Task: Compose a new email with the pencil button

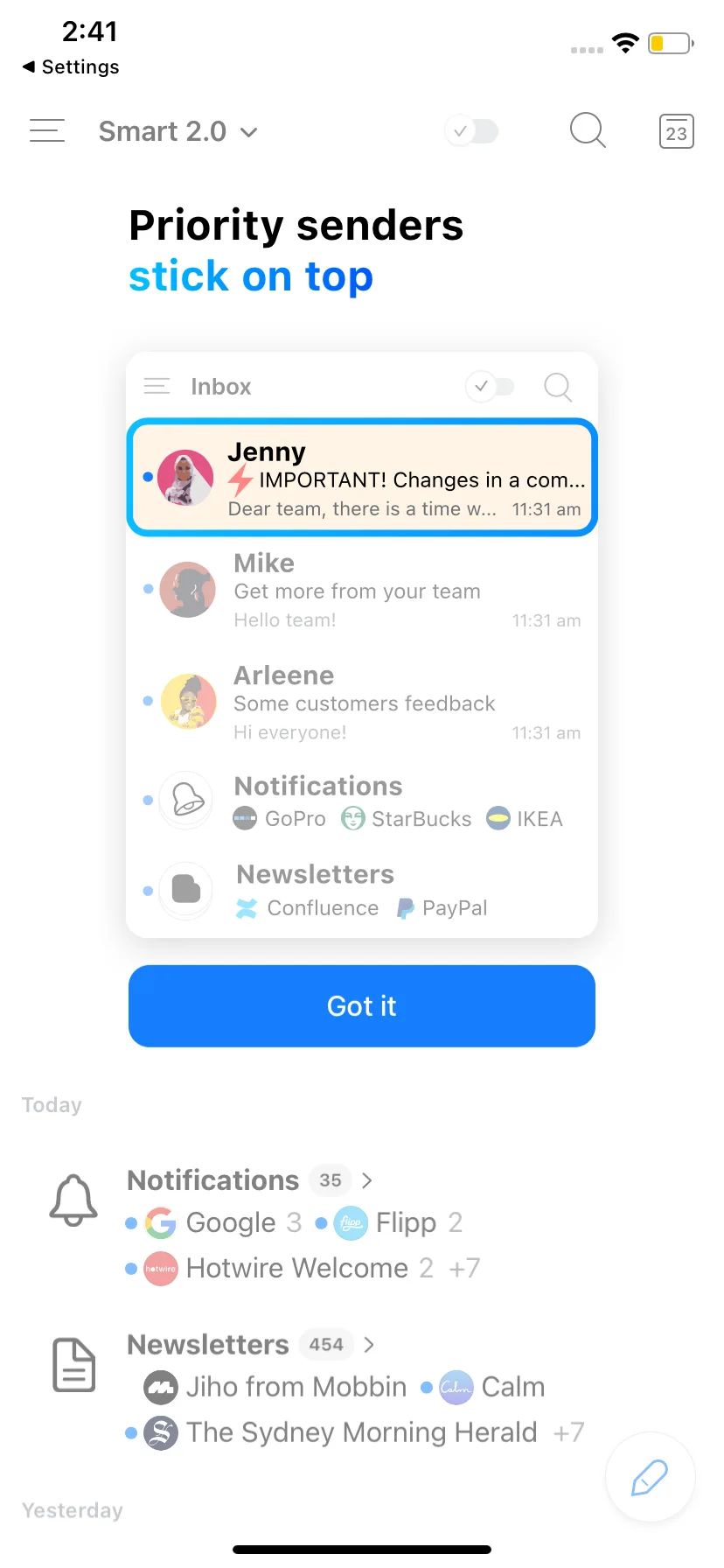Action: 650,1477
